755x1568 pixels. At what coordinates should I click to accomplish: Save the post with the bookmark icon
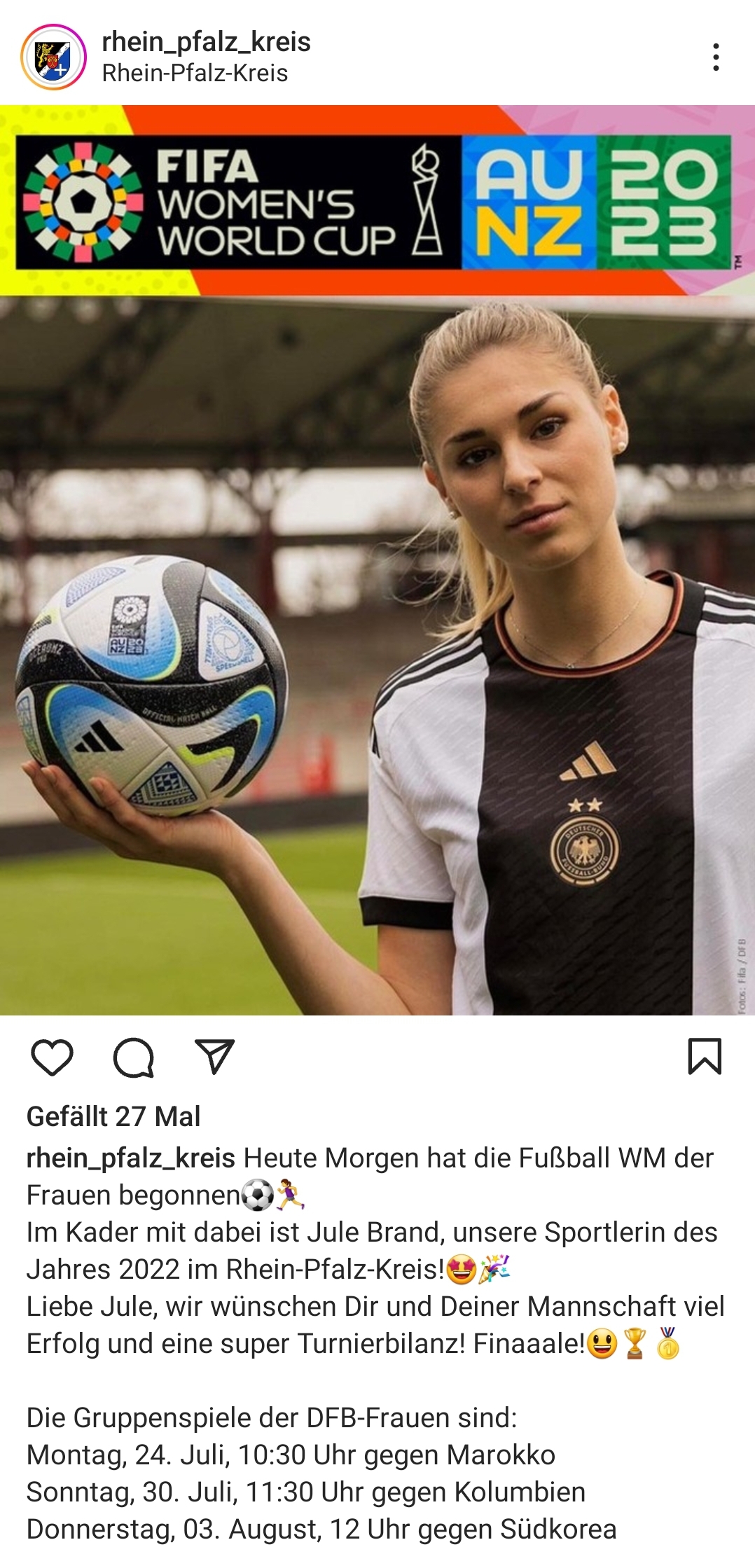coord(705,1056)
